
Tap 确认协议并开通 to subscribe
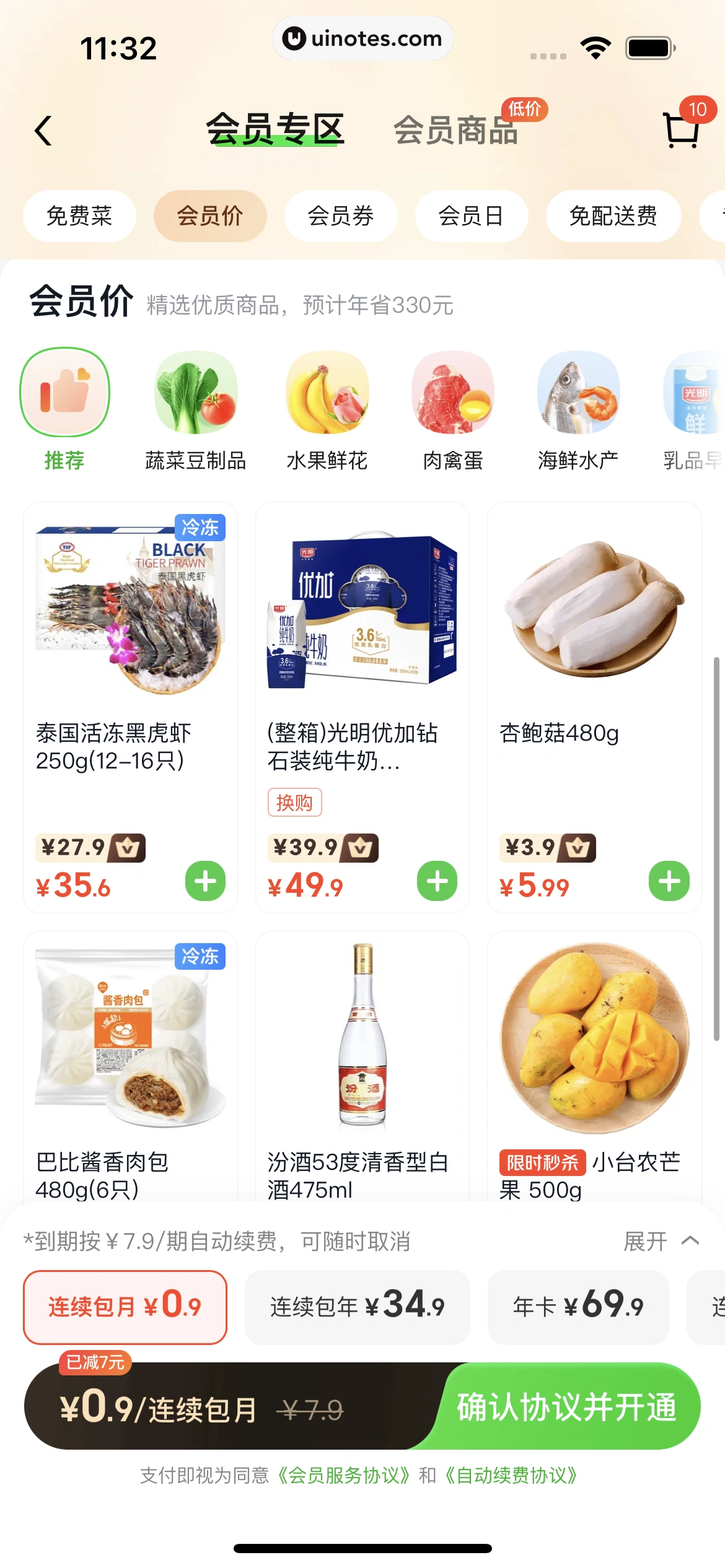(566, 1407)
